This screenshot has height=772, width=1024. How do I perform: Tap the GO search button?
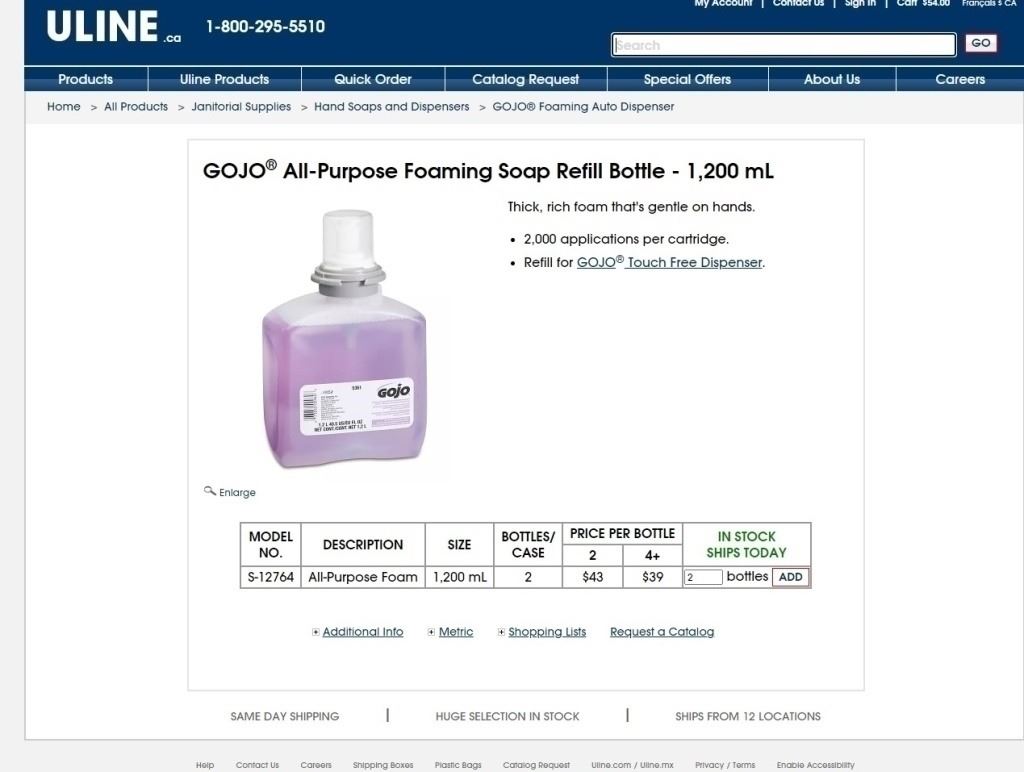point(980,43)
